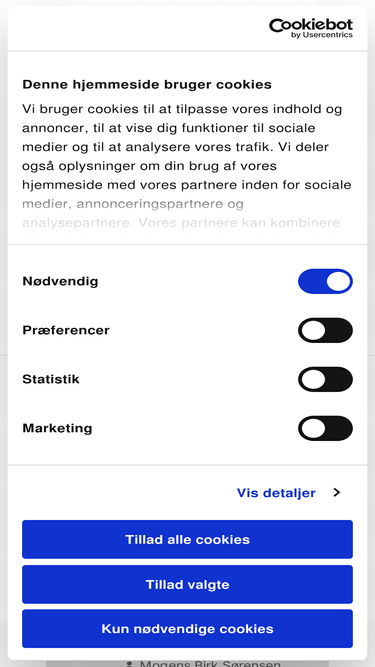This screenshot has height=667, width=375.
Task: Turn on the Statistik cookies switch
Action: click(325, 379)
